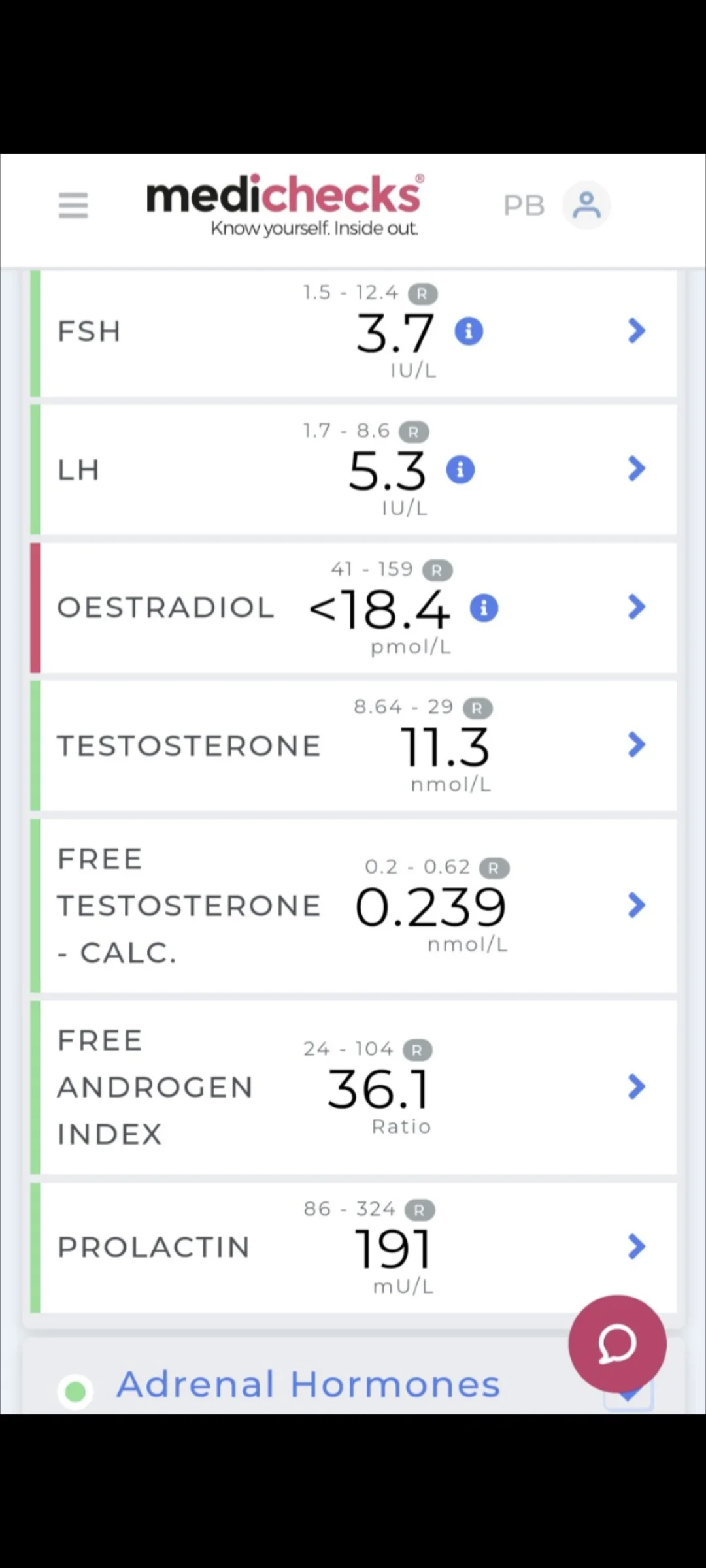Open Oestradiol result details chevron
This screenshot has height=1568, width=706.
tap(636, 607)
